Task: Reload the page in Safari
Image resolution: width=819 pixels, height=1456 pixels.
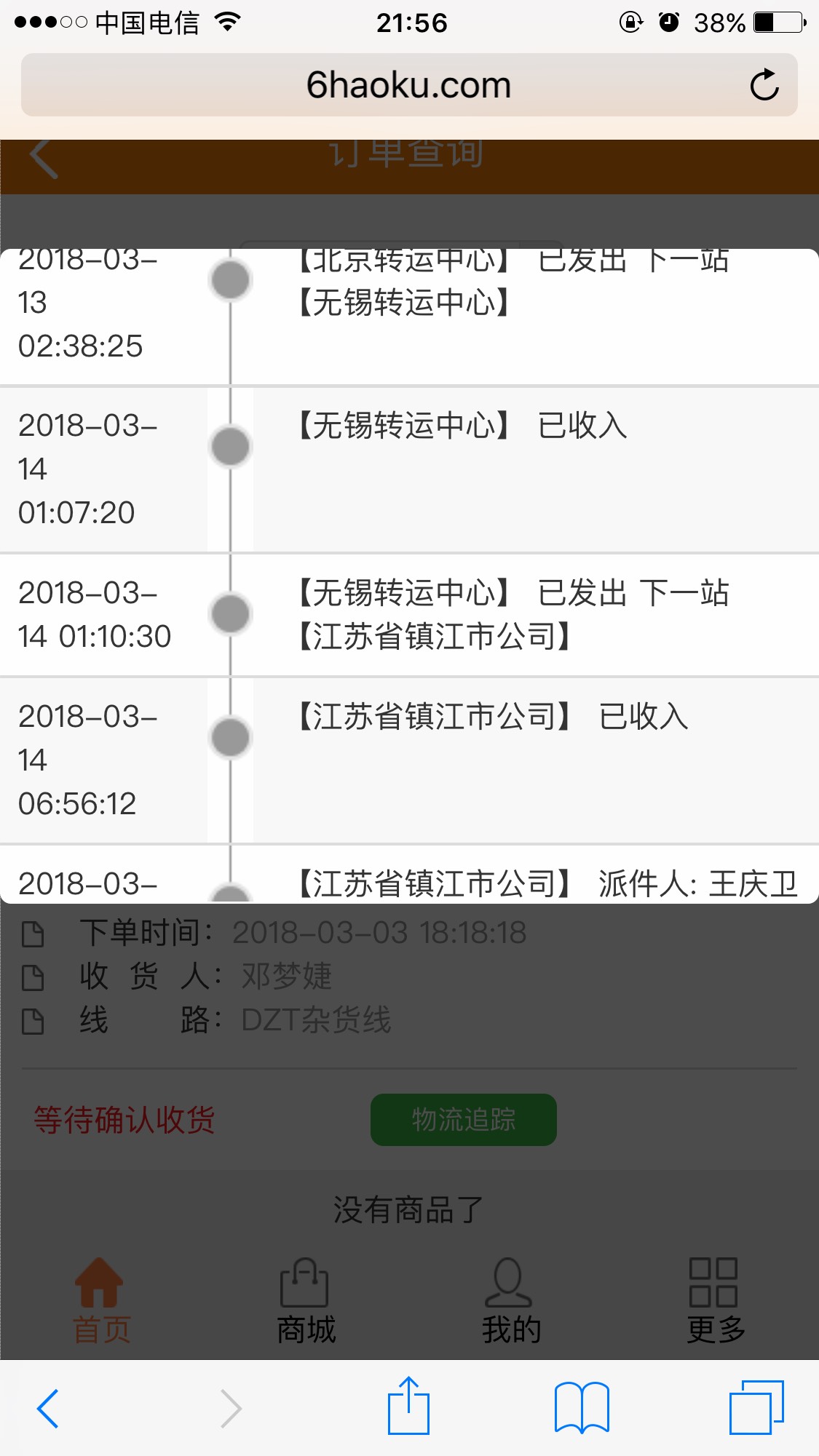Action: point(764,85)
